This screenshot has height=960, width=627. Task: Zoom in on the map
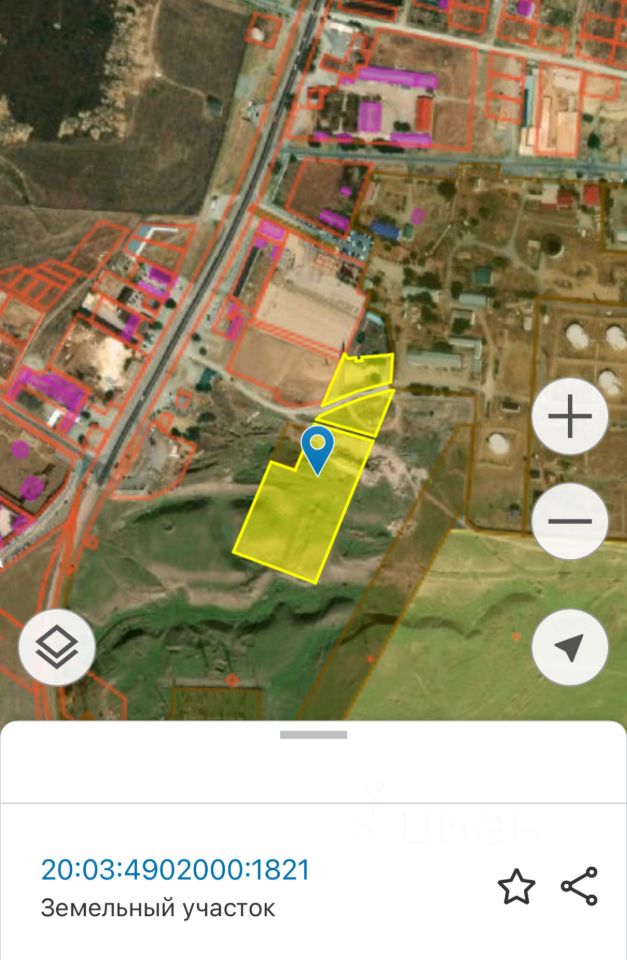[569, 417]
